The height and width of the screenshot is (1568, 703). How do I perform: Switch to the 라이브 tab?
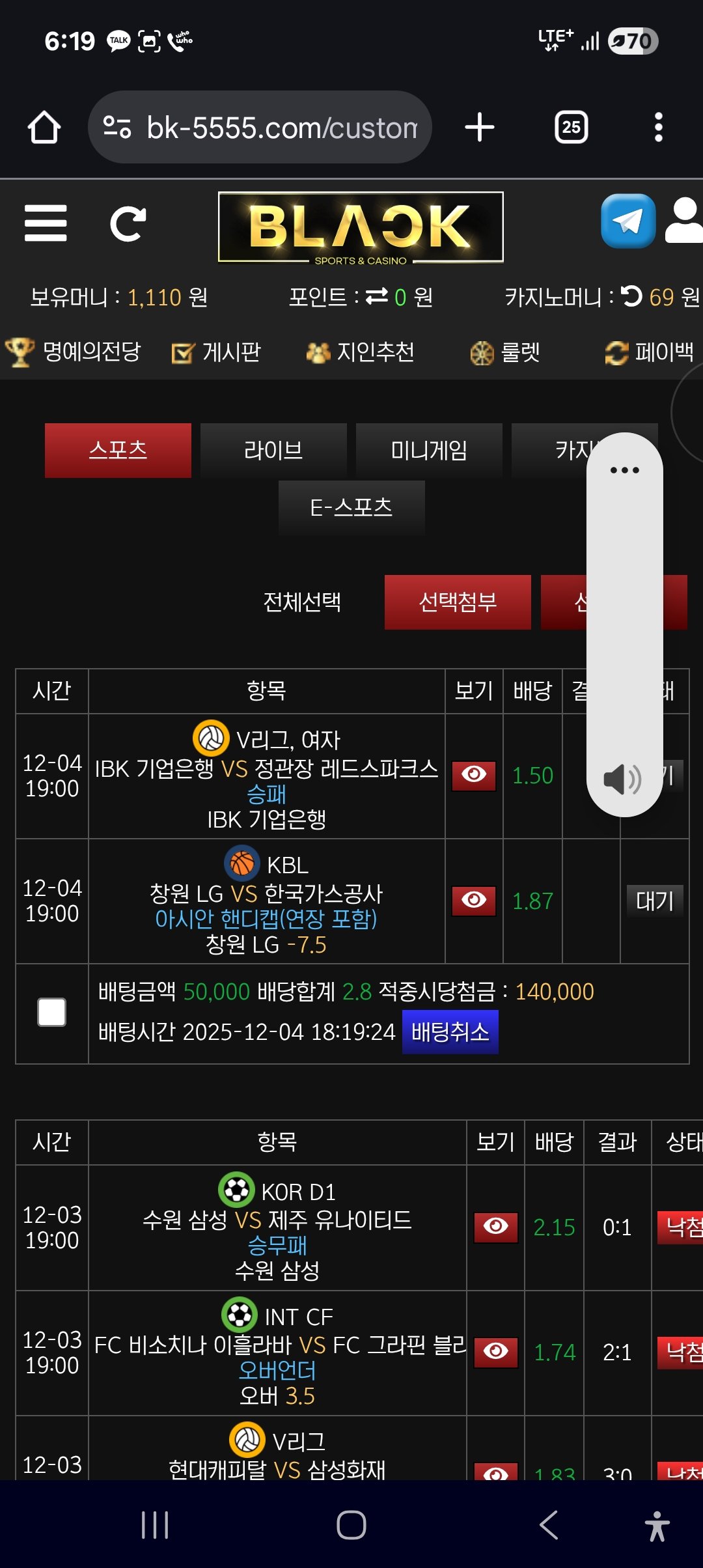[273, 451]
